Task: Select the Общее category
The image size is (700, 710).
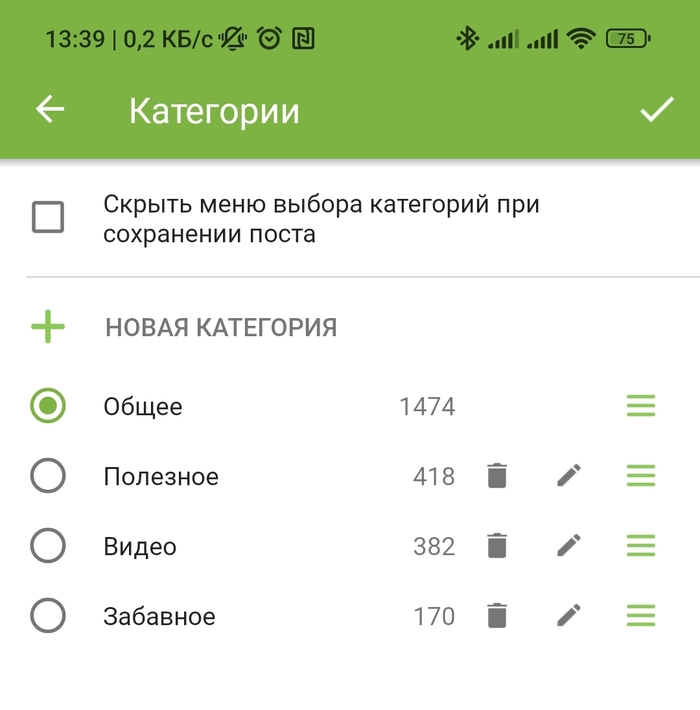Action: pos(48,407)
